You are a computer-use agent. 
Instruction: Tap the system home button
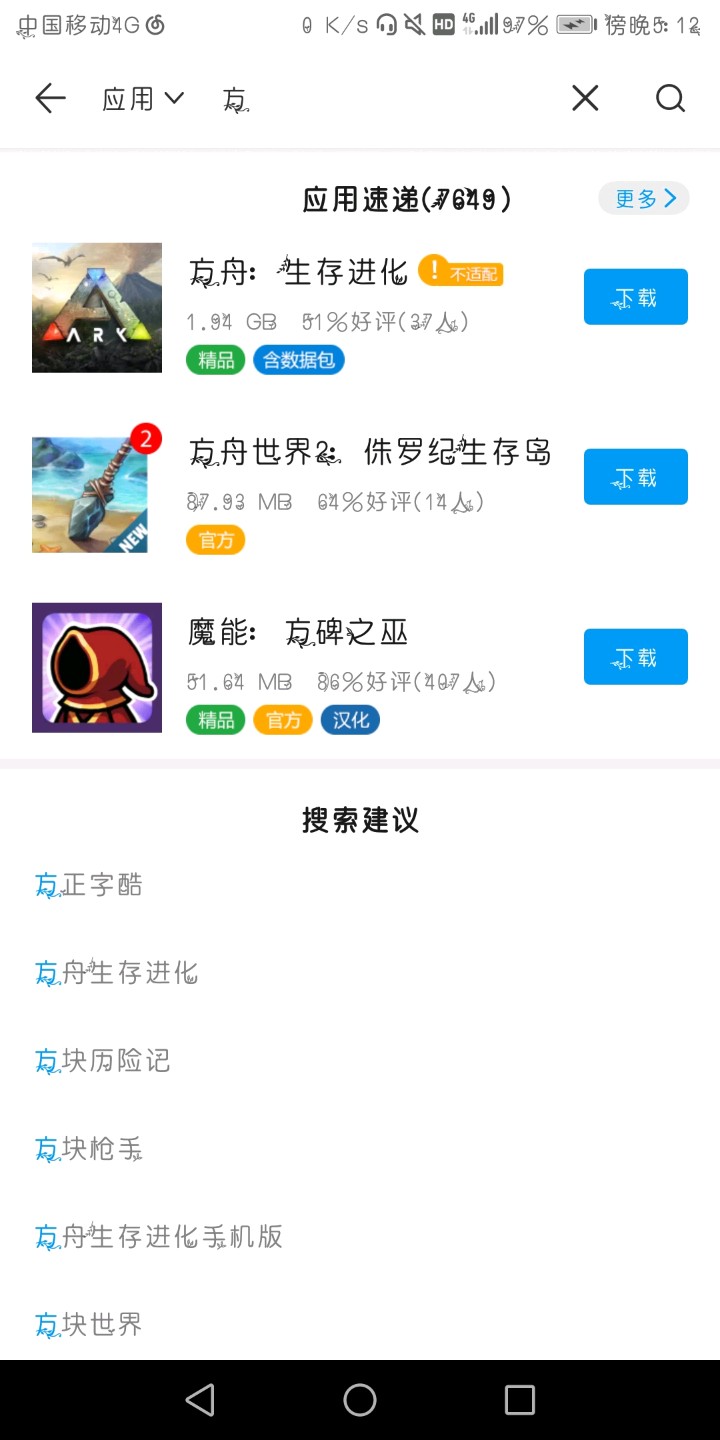[360, 1400]
